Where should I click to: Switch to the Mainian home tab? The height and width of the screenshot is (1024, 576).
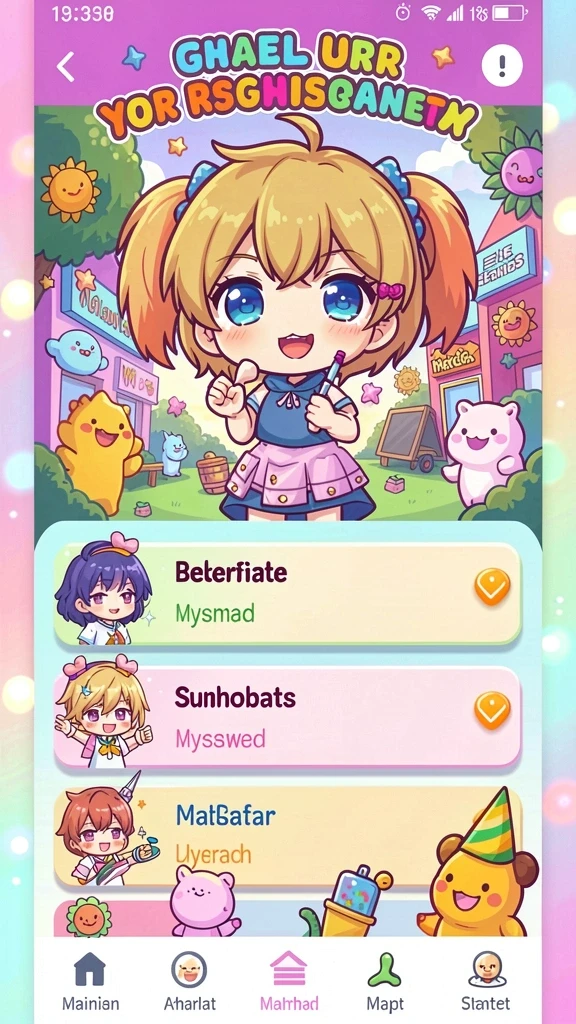point(90,981)
